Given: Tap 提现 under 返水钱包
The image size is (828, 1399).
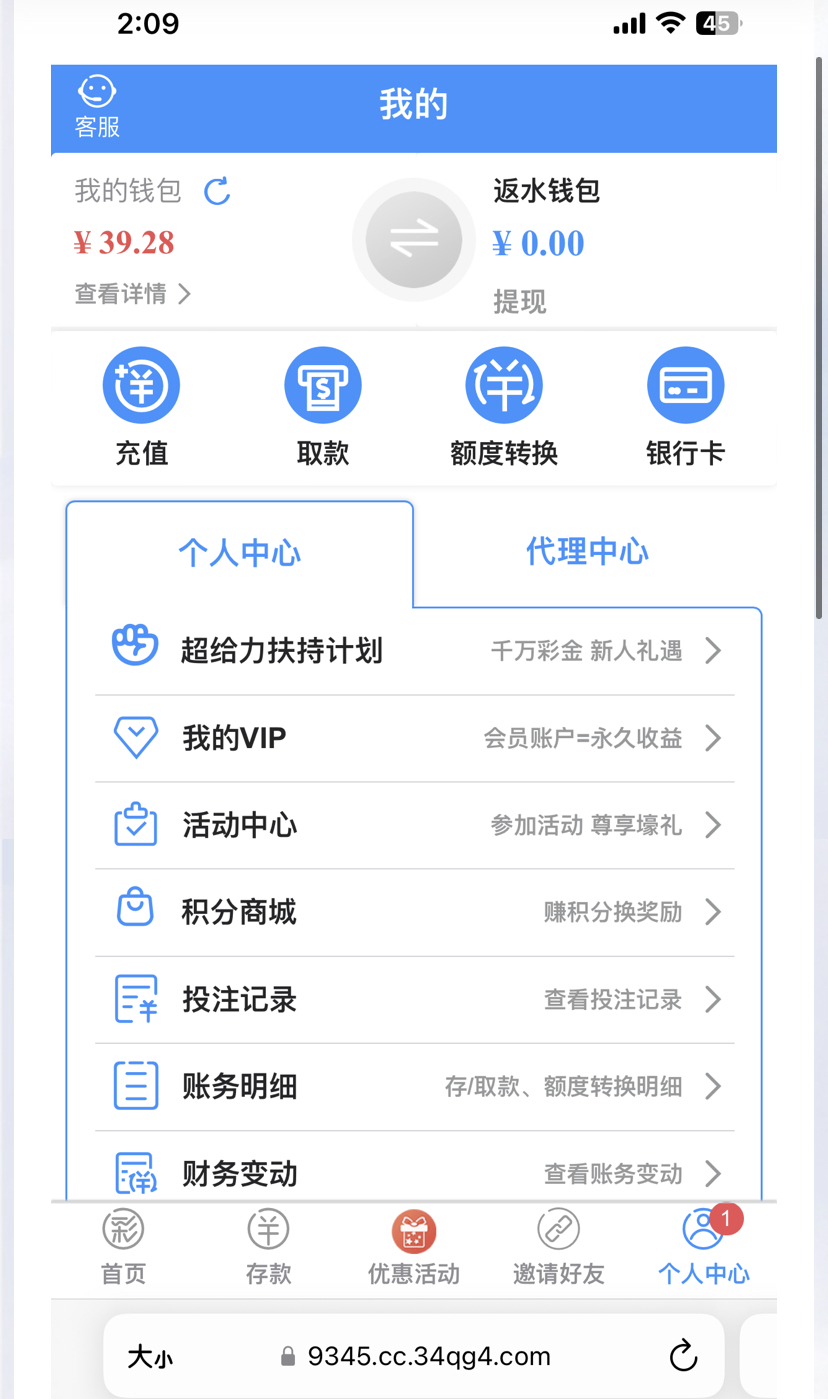Looking at the screenshot, I should coord(519,302).
